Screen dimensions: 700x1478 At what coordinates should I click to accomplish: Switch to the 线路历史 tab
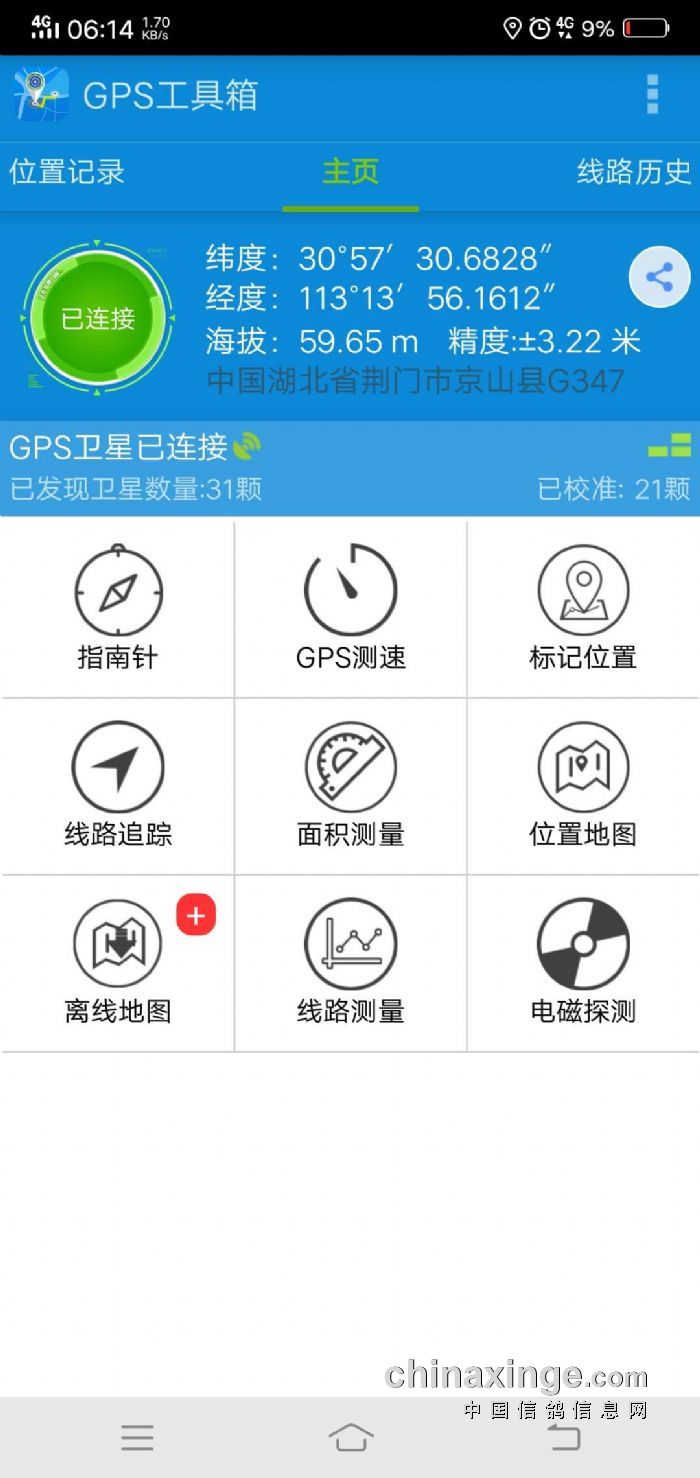(x=634, y=172)
